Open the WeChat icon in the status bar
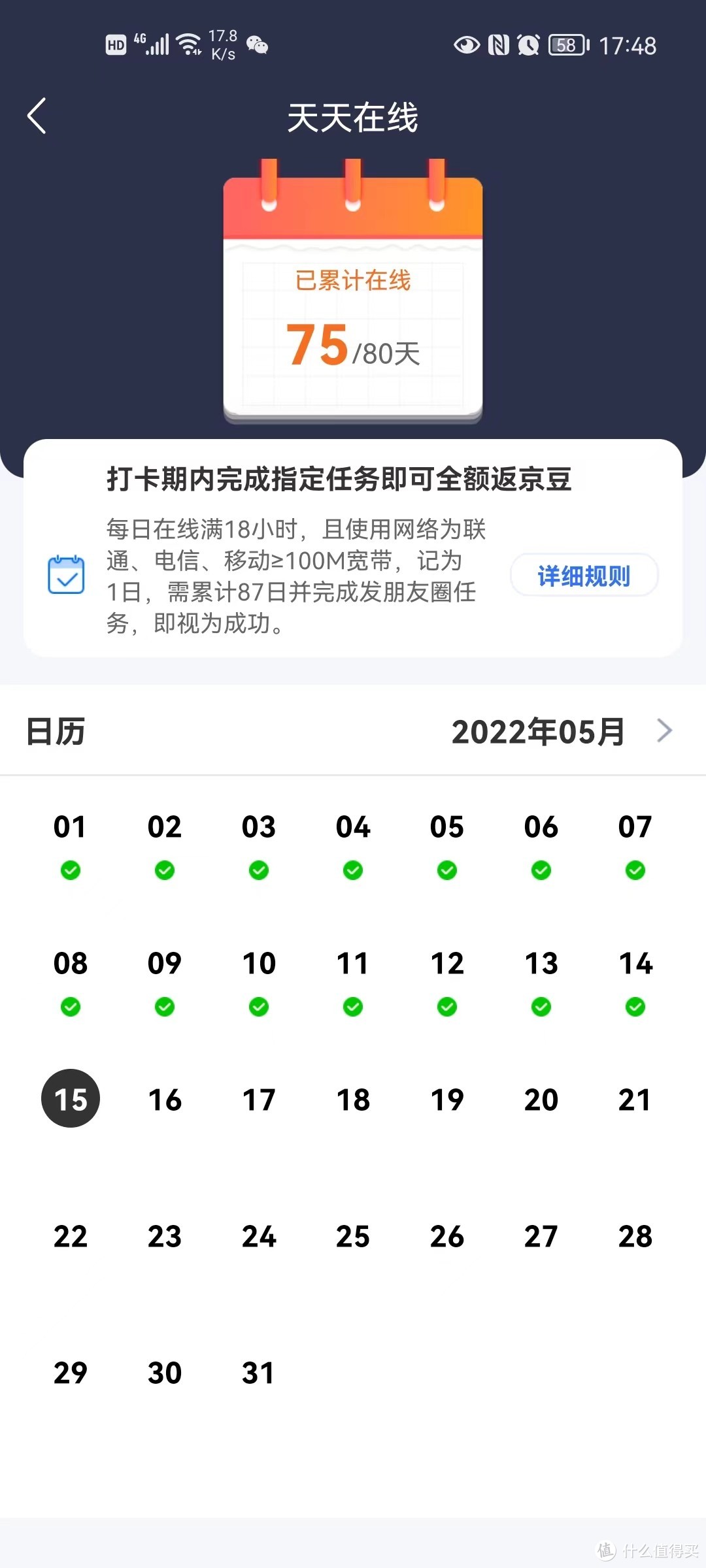This screenshot has width=706, height=1568. 258,46
